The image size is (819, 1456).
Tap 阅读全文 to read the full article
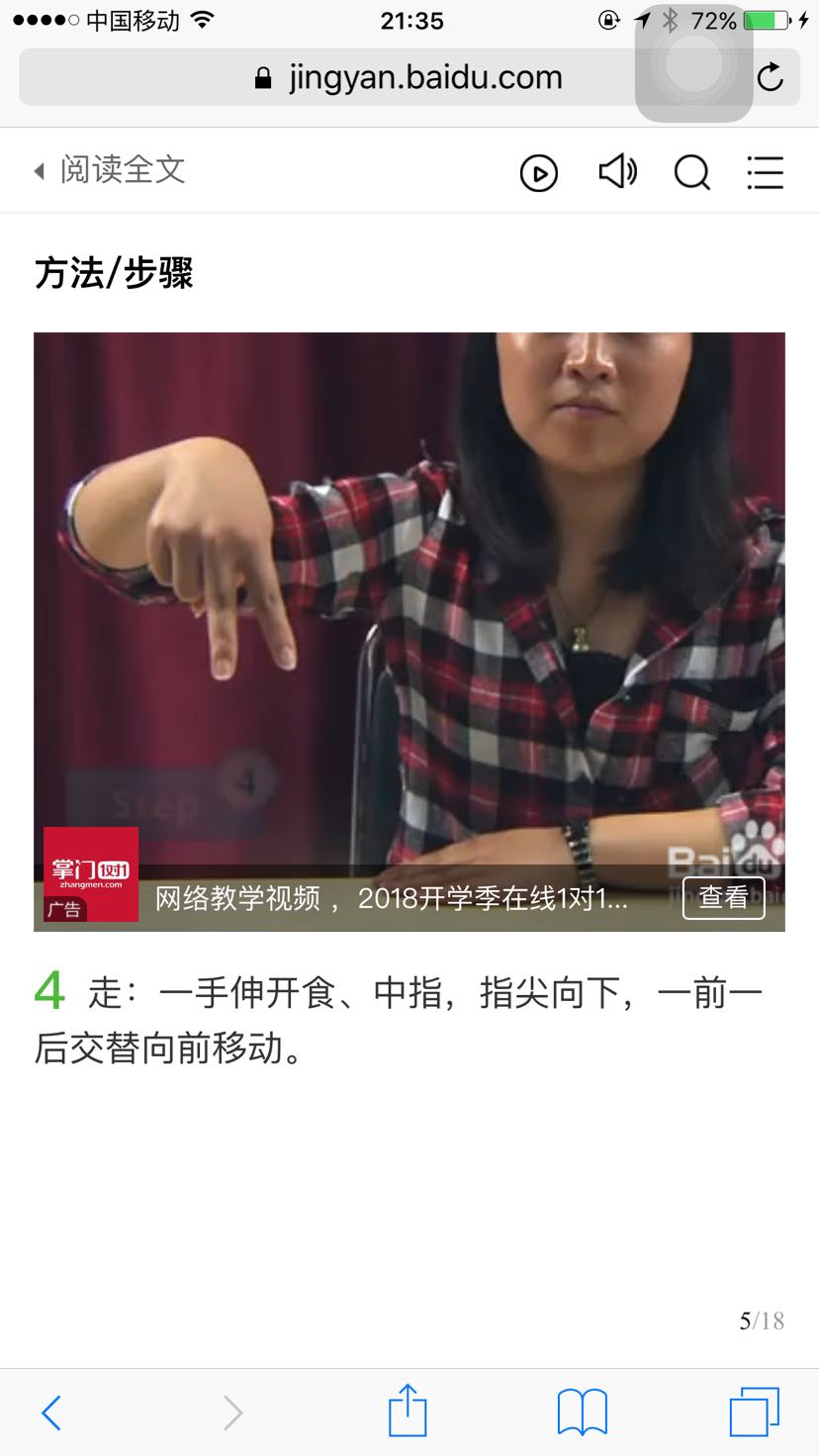coord(111,170)
